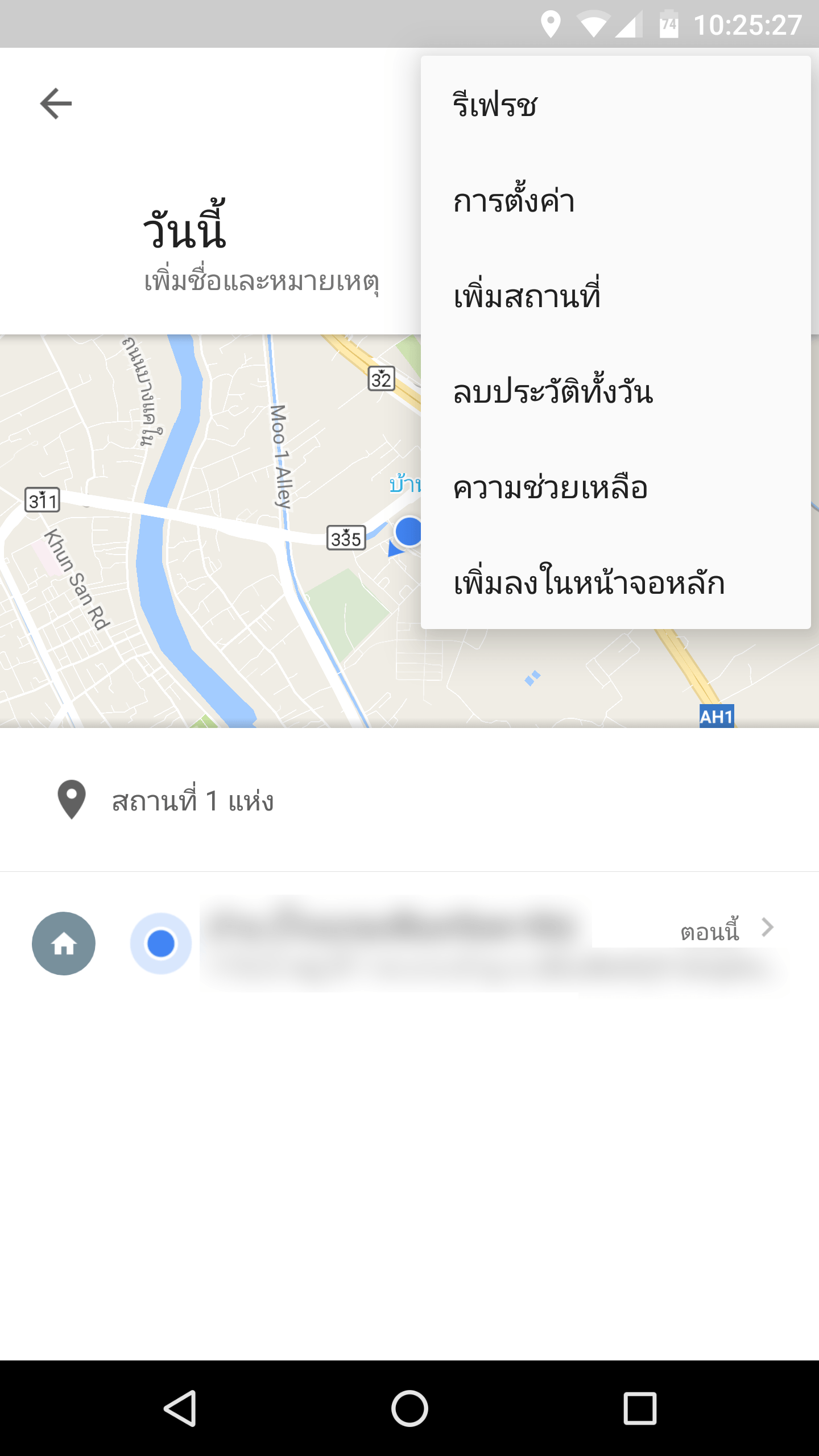
Task: Tap เพิ่มชื่อและหมายเหตุ to add a title and note
Action: pyautogui.click(x=262, y=281)
